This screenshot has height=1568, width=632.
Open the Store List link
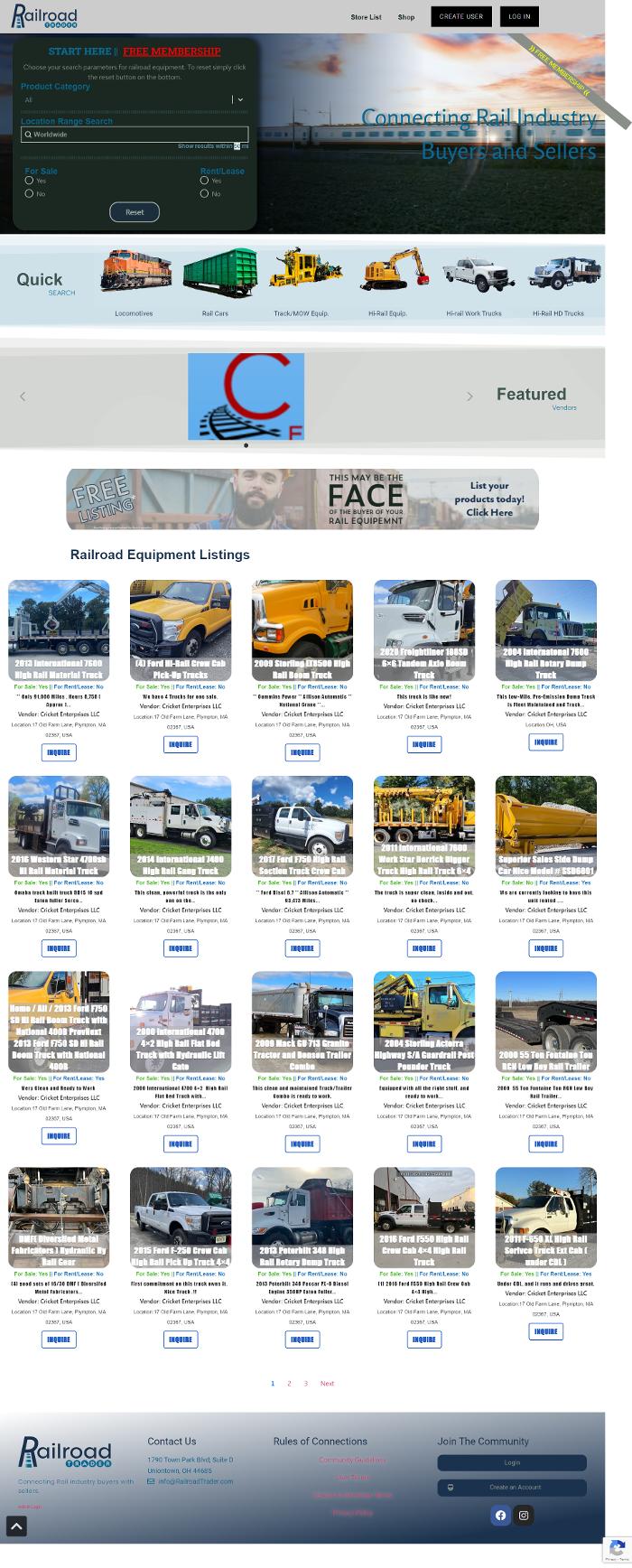[366, 16]
